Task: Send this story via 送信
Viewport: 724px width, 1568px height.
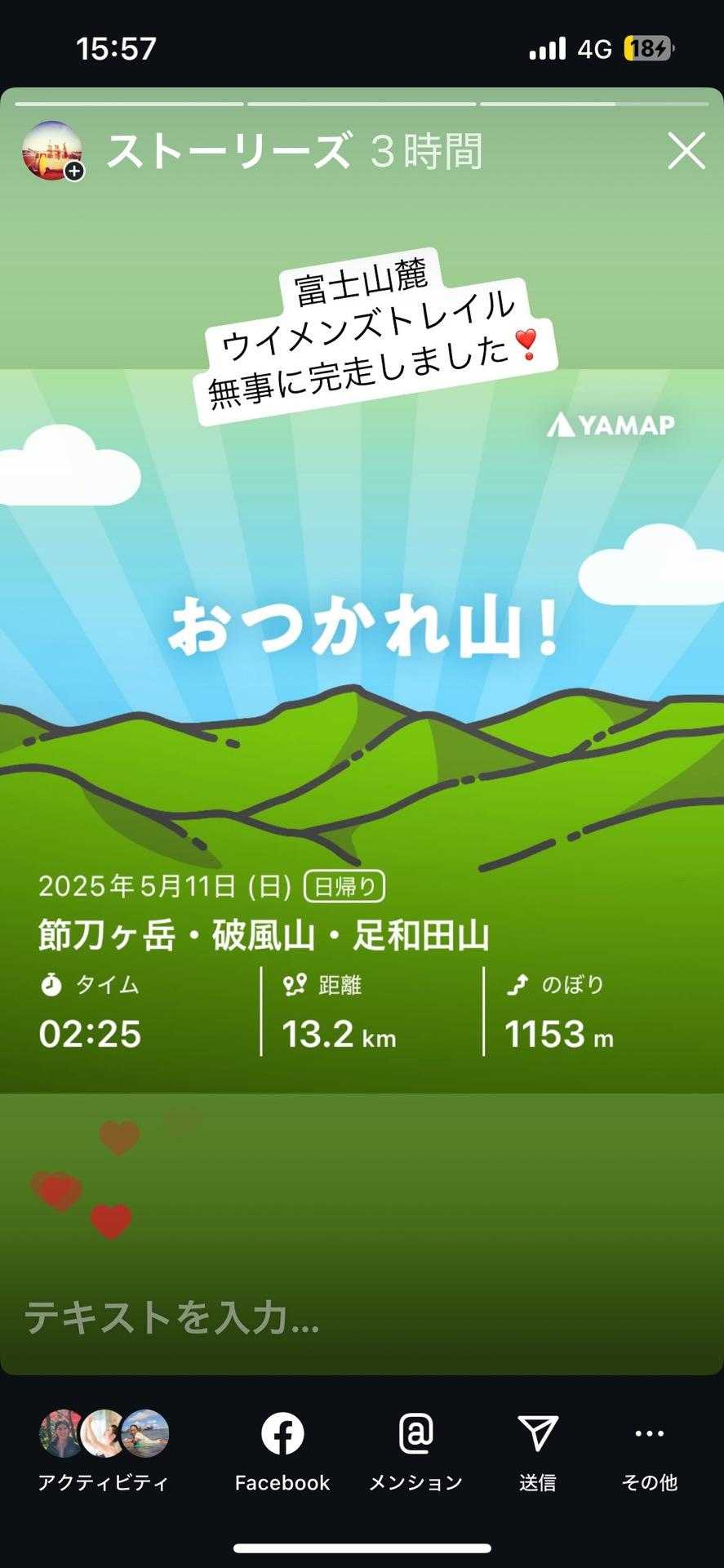Action: pos(538,1449)
